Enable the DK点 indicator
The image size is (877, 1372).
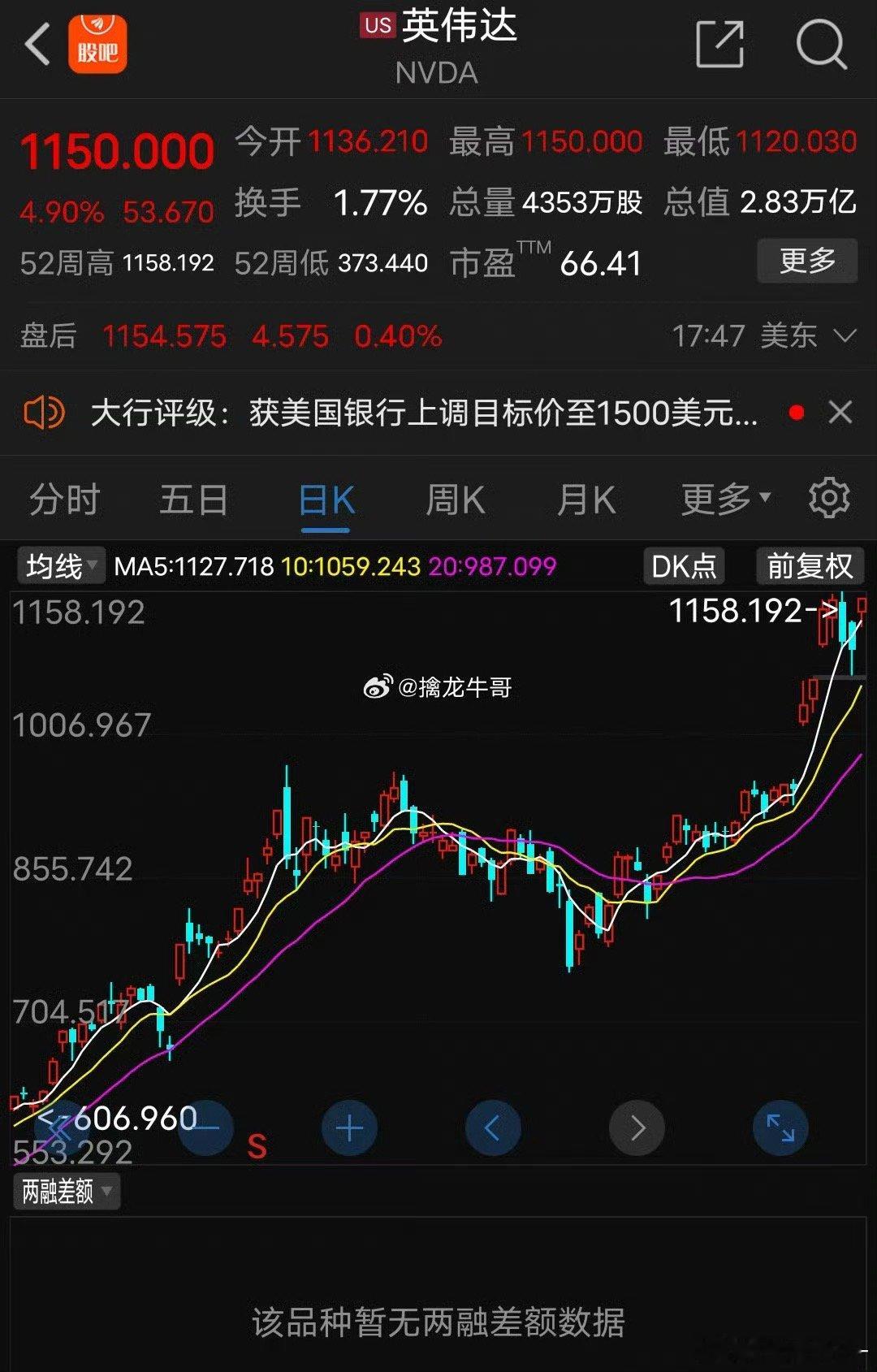tap(683, 566)
